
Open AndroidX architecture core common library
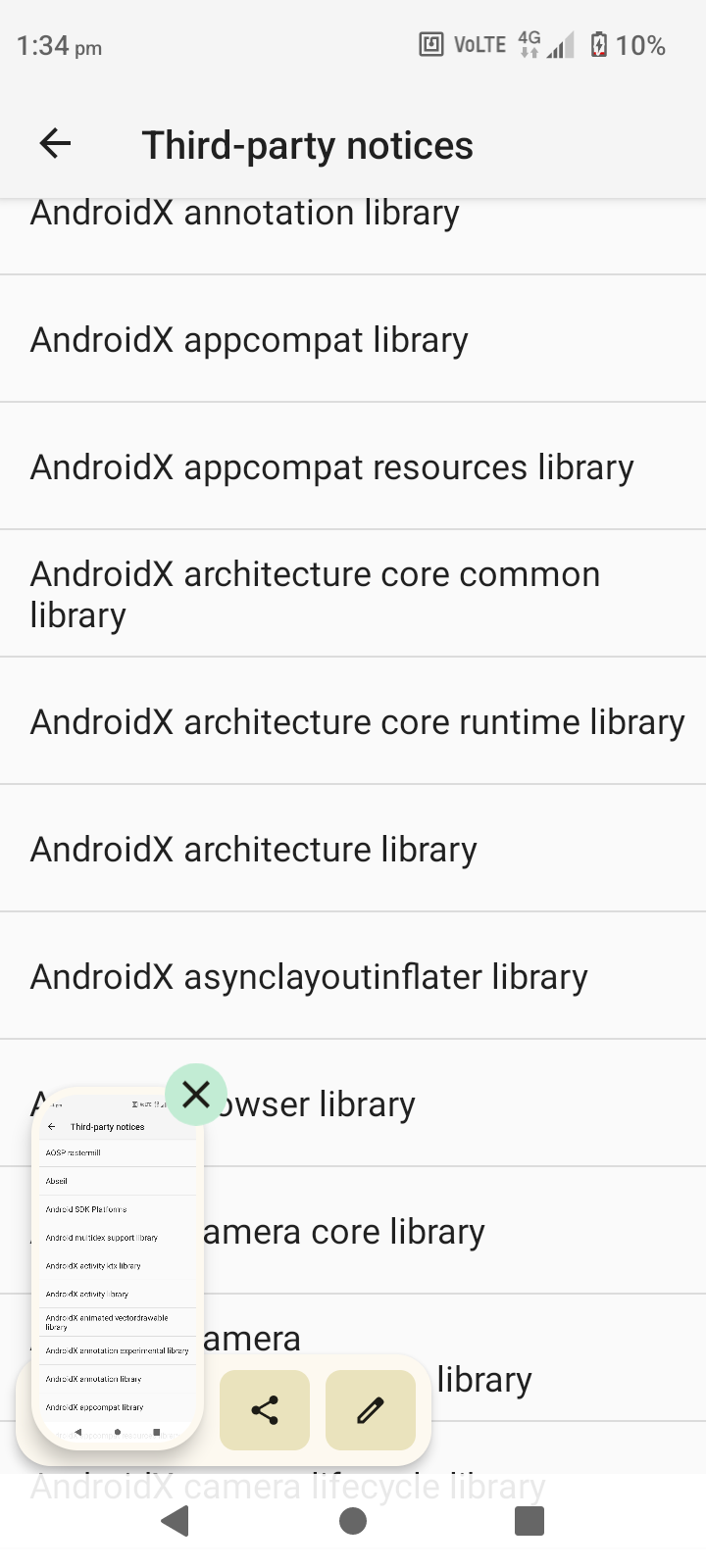tap(353, 594)
